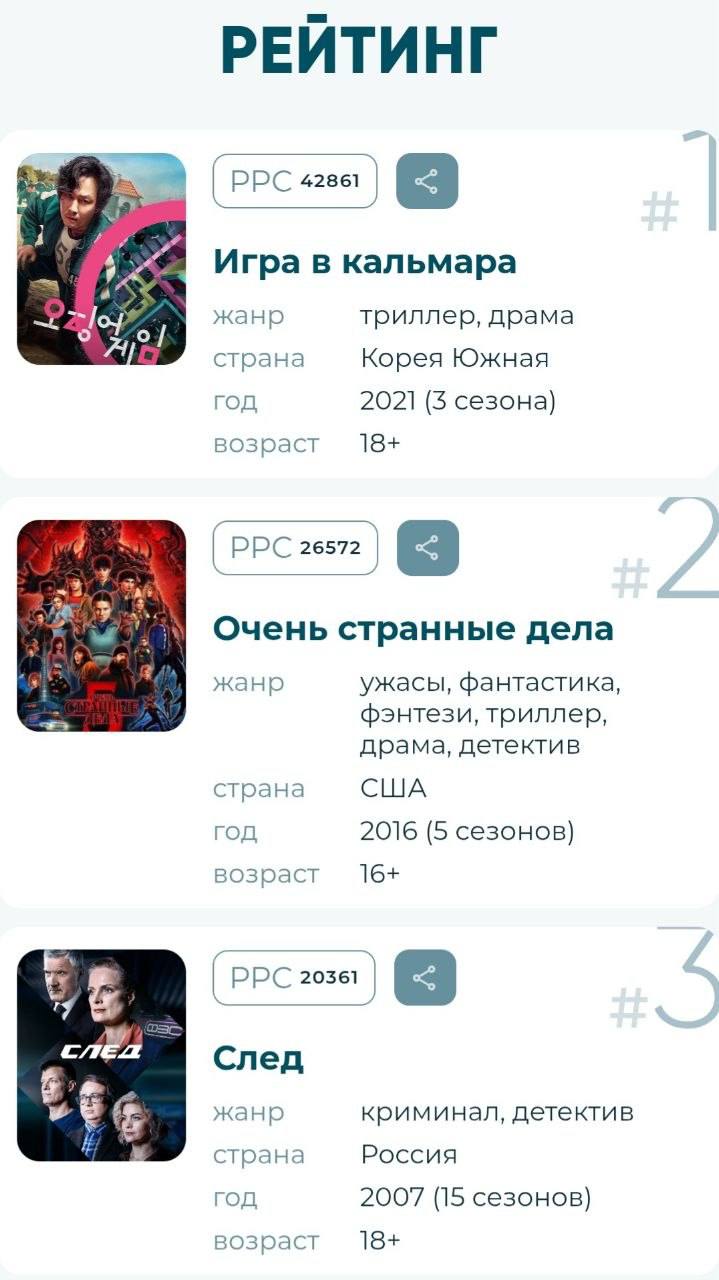Share the Игра в кальмара entry

(427, 181)
